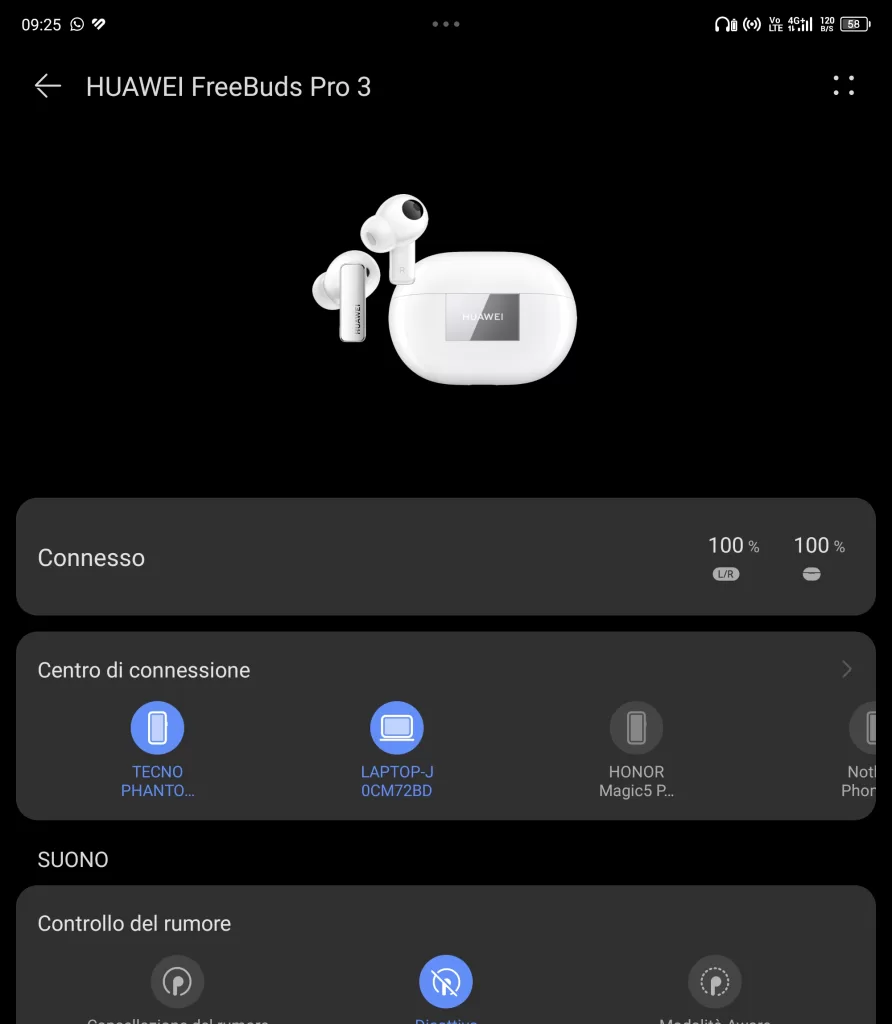Go back from FreeBuds Pro 3 page

click(x=48, y=87)
